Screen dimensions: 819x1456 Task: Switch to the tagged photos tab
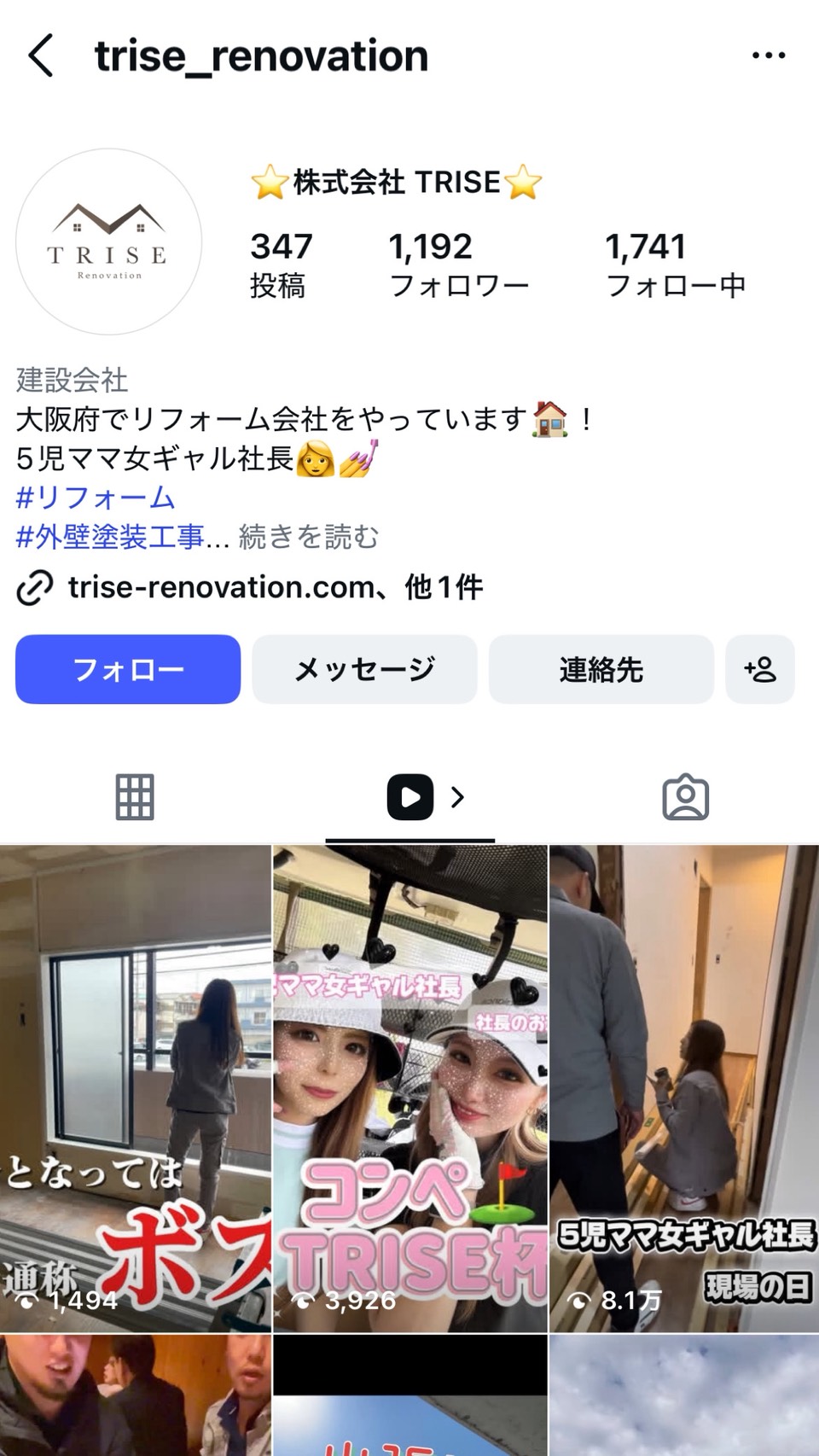click(685, 797)
